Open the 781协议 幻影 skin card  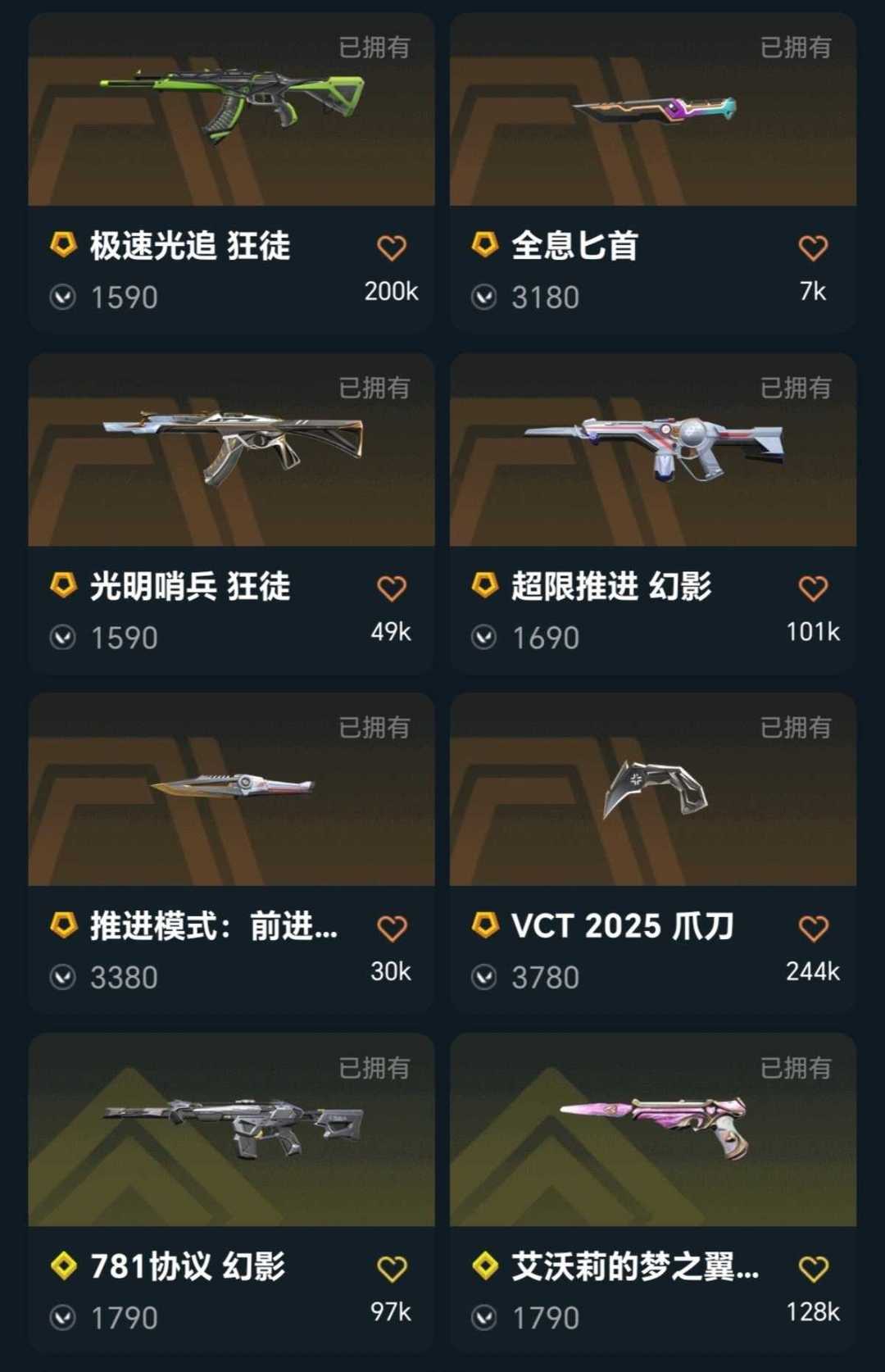click(231, 1193)
